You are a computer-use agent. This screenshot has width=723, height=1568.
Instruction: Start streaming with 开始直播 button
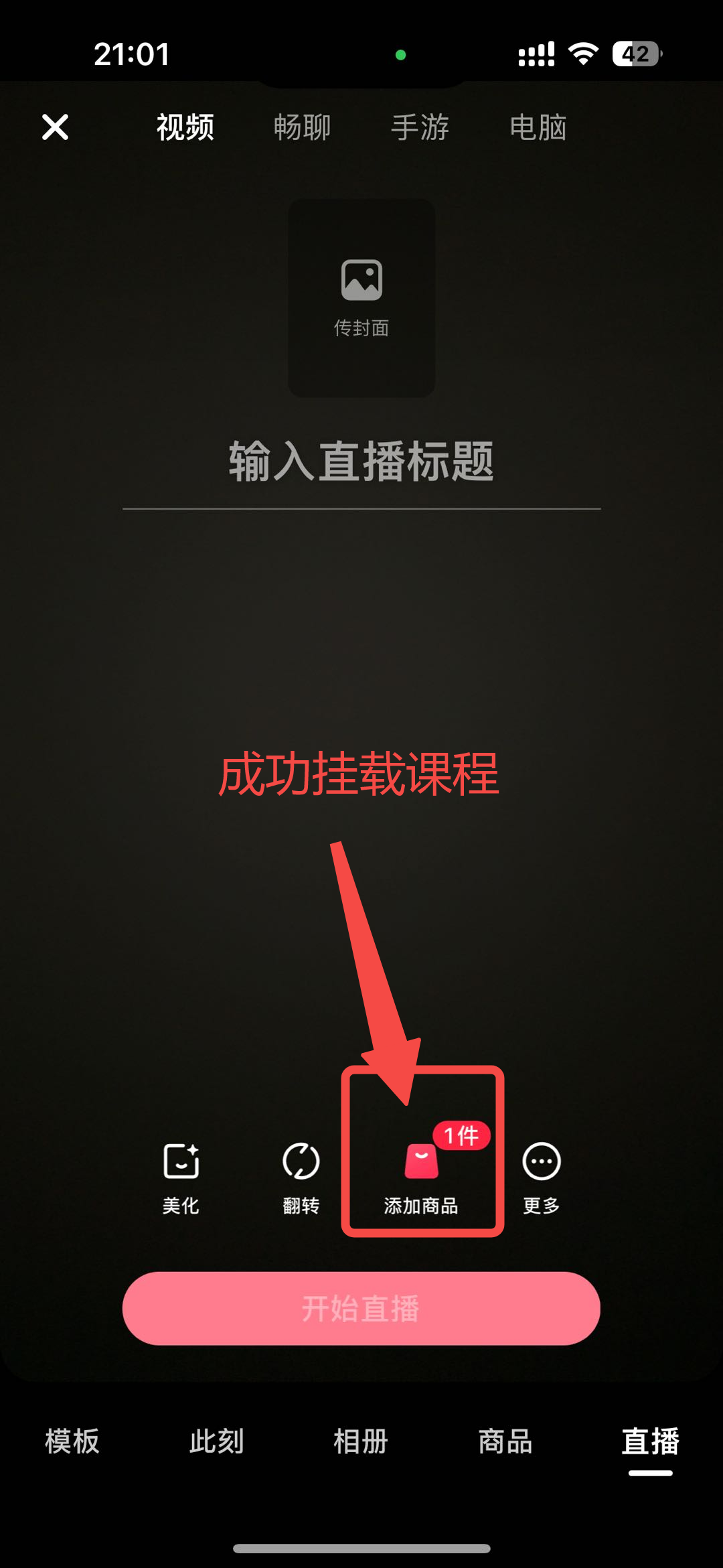point(361,1308)
